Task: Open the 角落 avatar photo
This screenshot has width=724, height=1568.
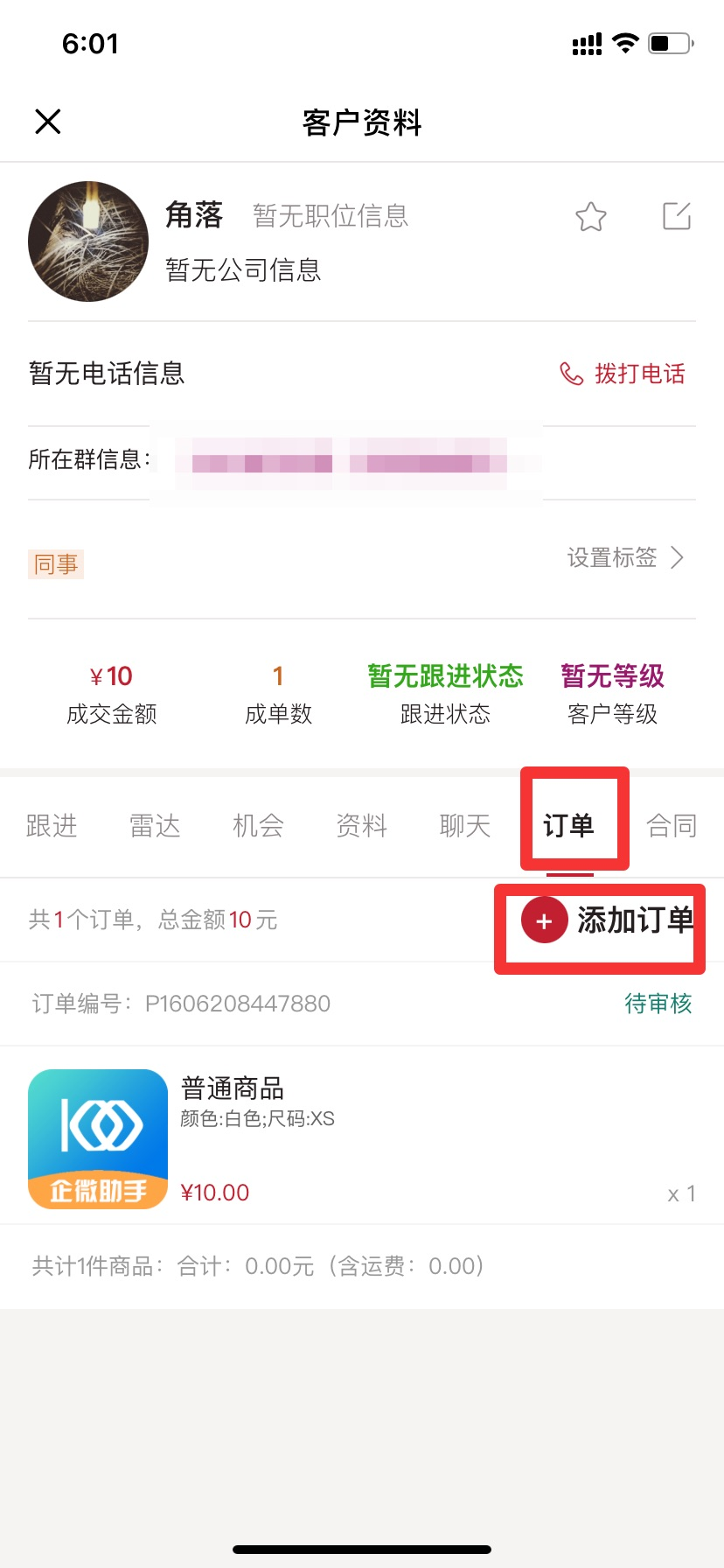Action: point(88,241)
